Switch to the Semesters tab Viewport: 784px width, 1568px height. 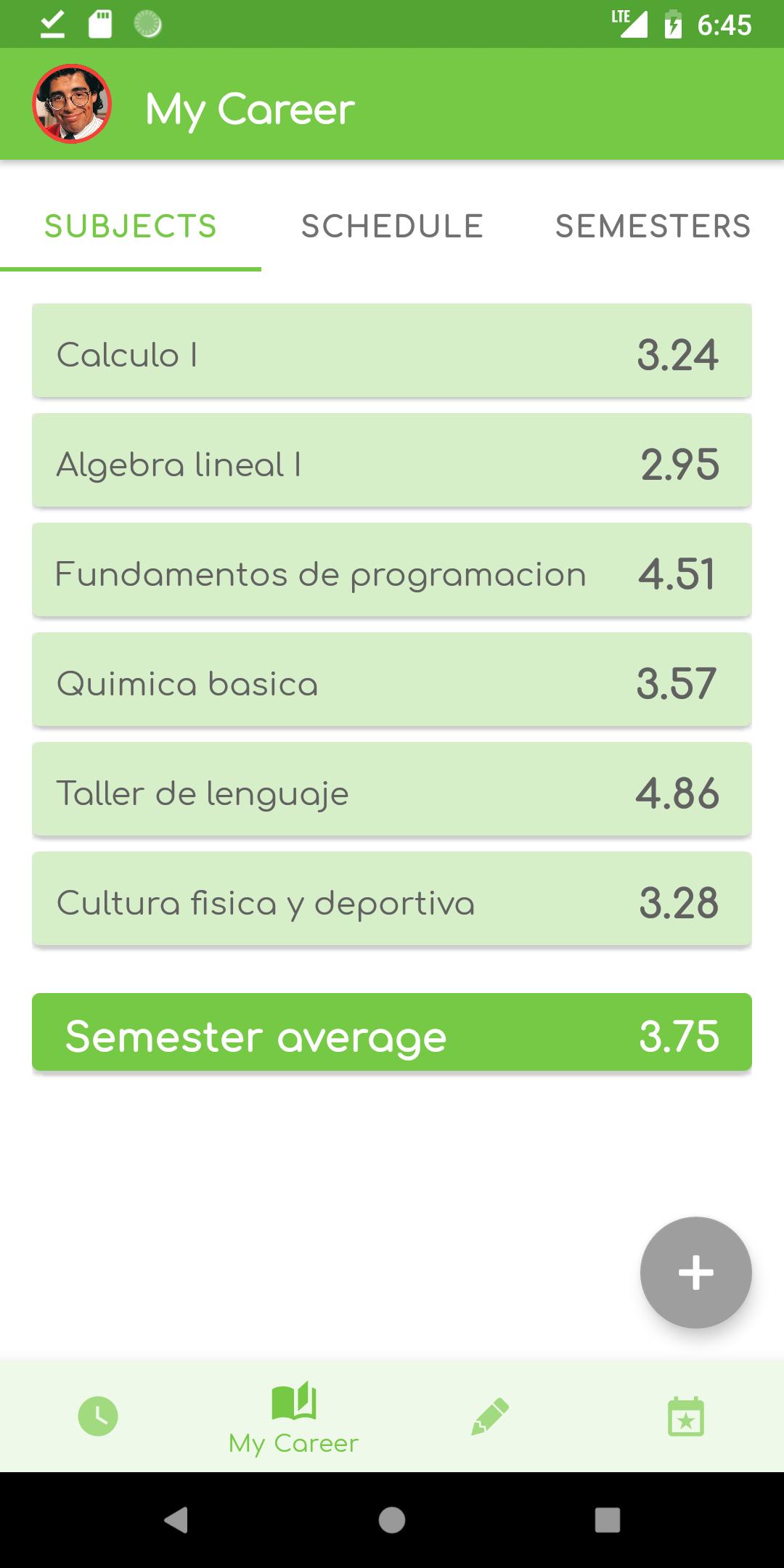click(653, 226)
